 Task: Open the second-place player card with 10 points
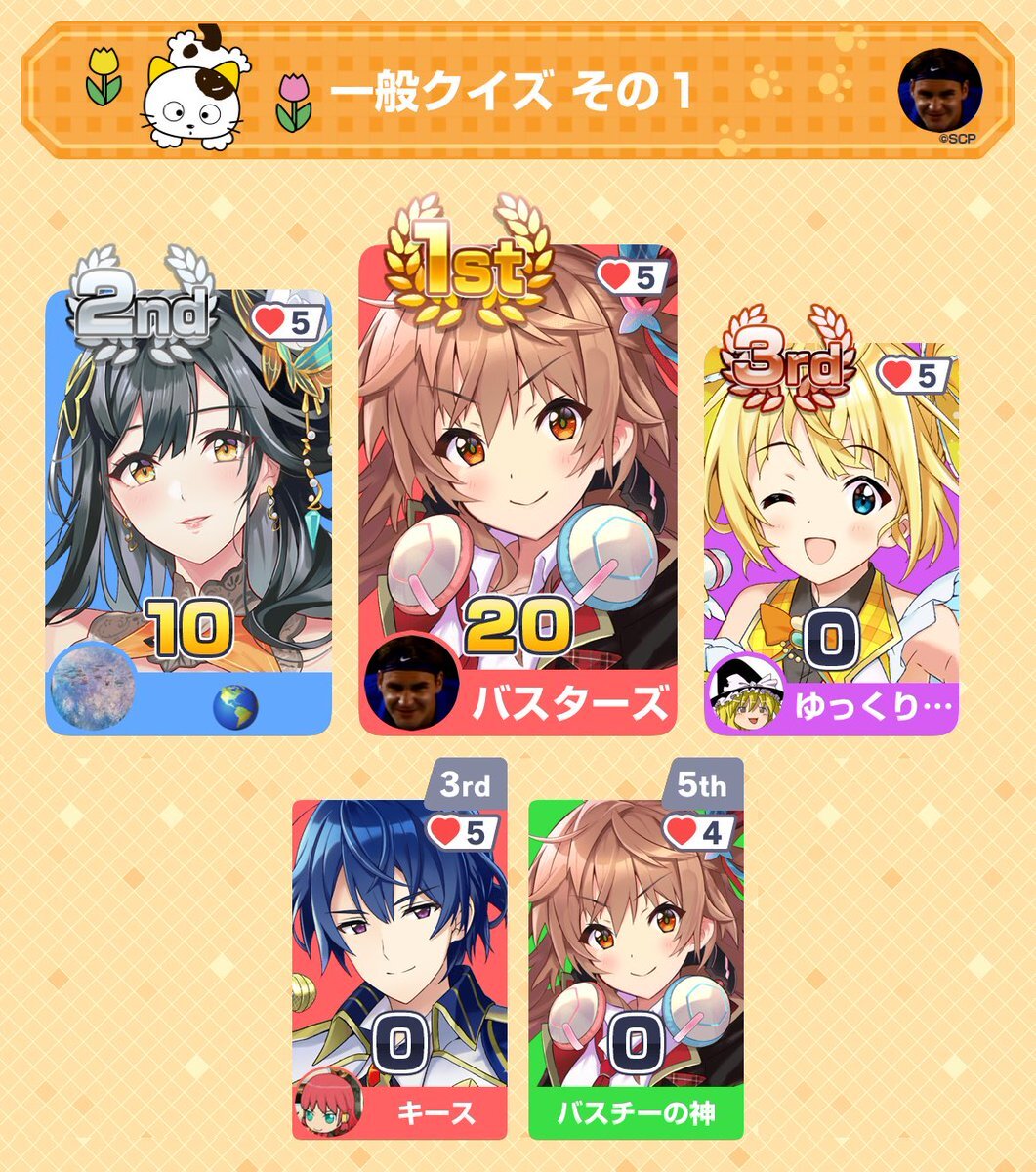click(x=188, y=508)
